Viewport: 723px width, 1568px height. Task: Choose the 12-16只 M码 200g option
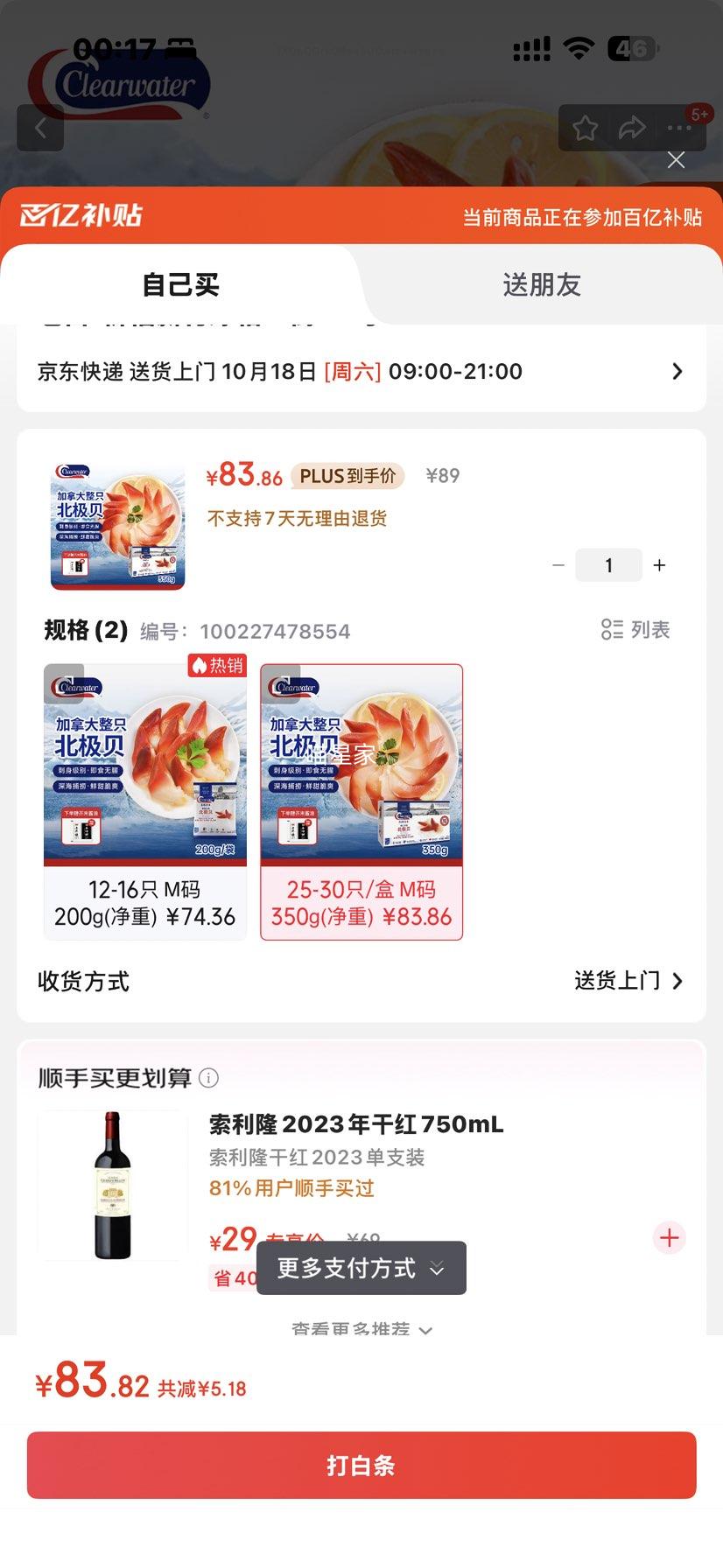[145, 801]
